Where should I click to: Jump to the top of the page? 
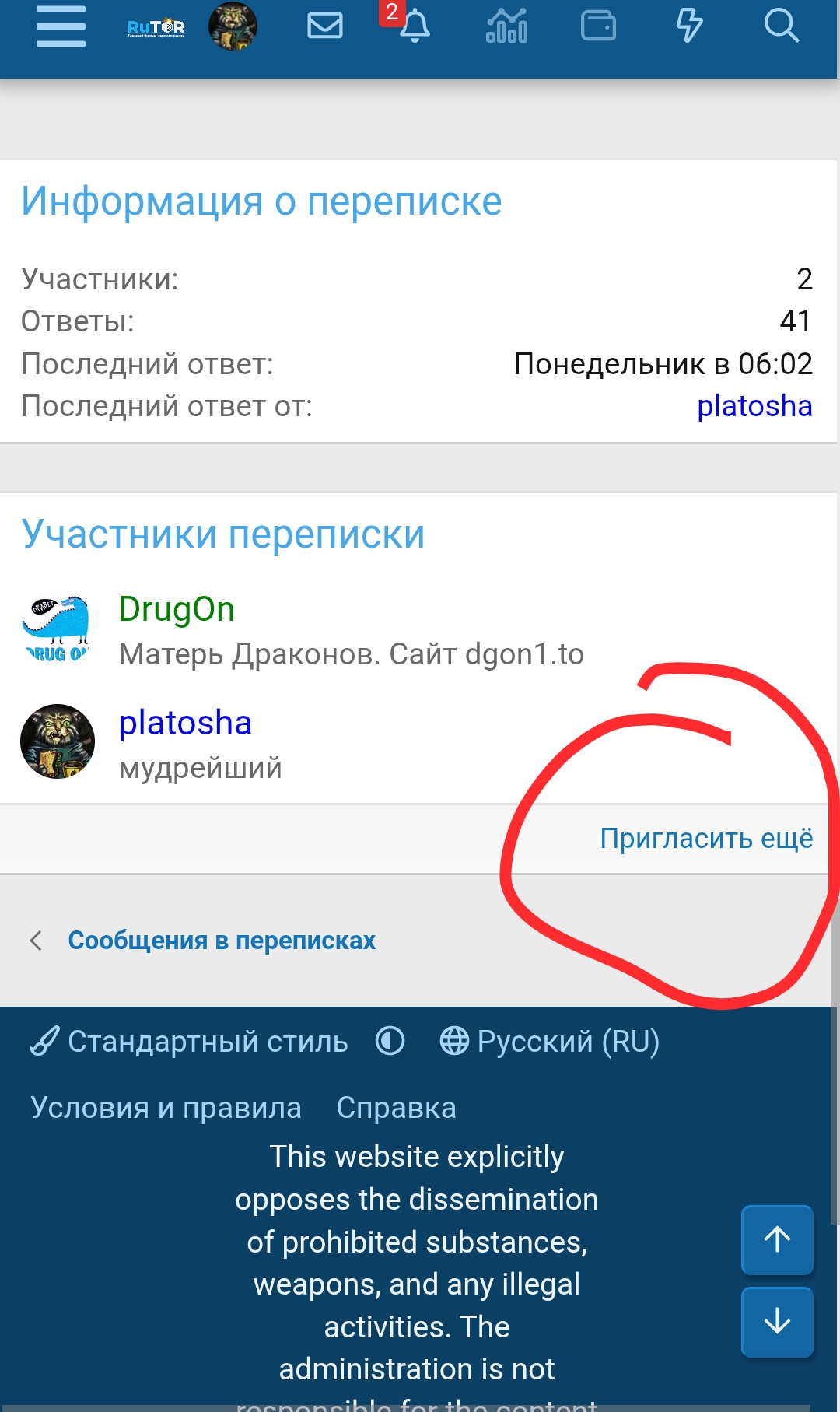click(x=776, y=1240)
